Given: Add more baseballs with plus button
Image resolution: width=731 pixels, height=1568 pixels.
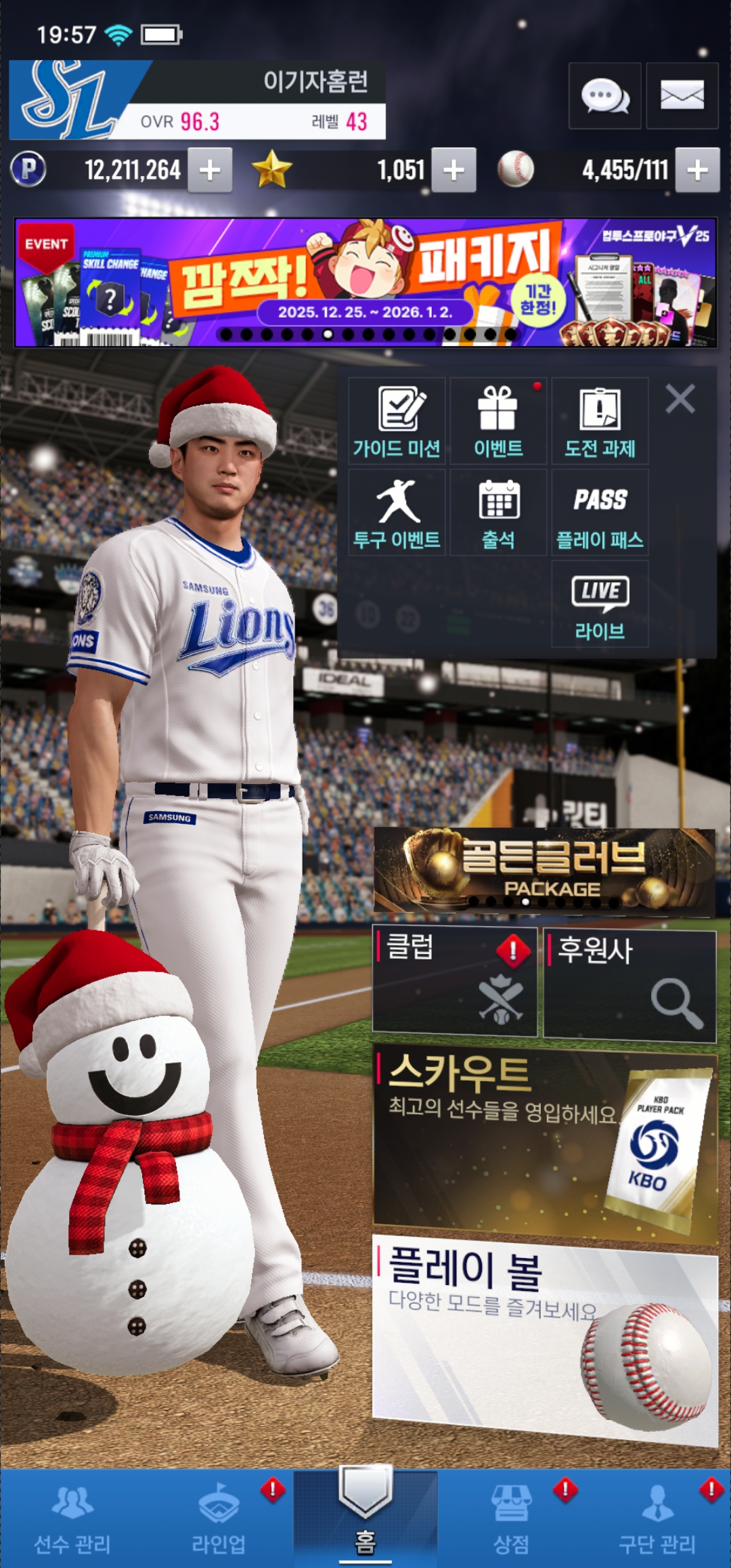Looking at the screenshot, I should pyautogui.click(x=697, y=170).
